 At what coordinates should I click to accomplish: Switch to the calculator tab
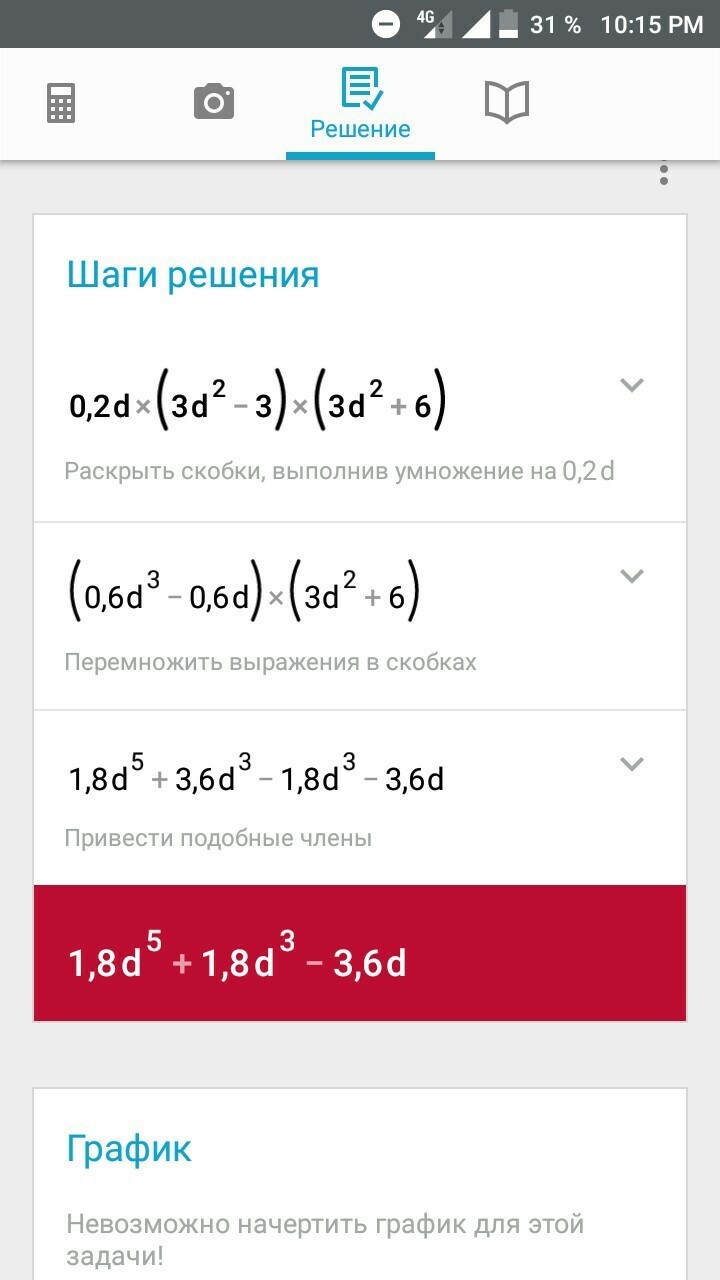pos(61,103)
